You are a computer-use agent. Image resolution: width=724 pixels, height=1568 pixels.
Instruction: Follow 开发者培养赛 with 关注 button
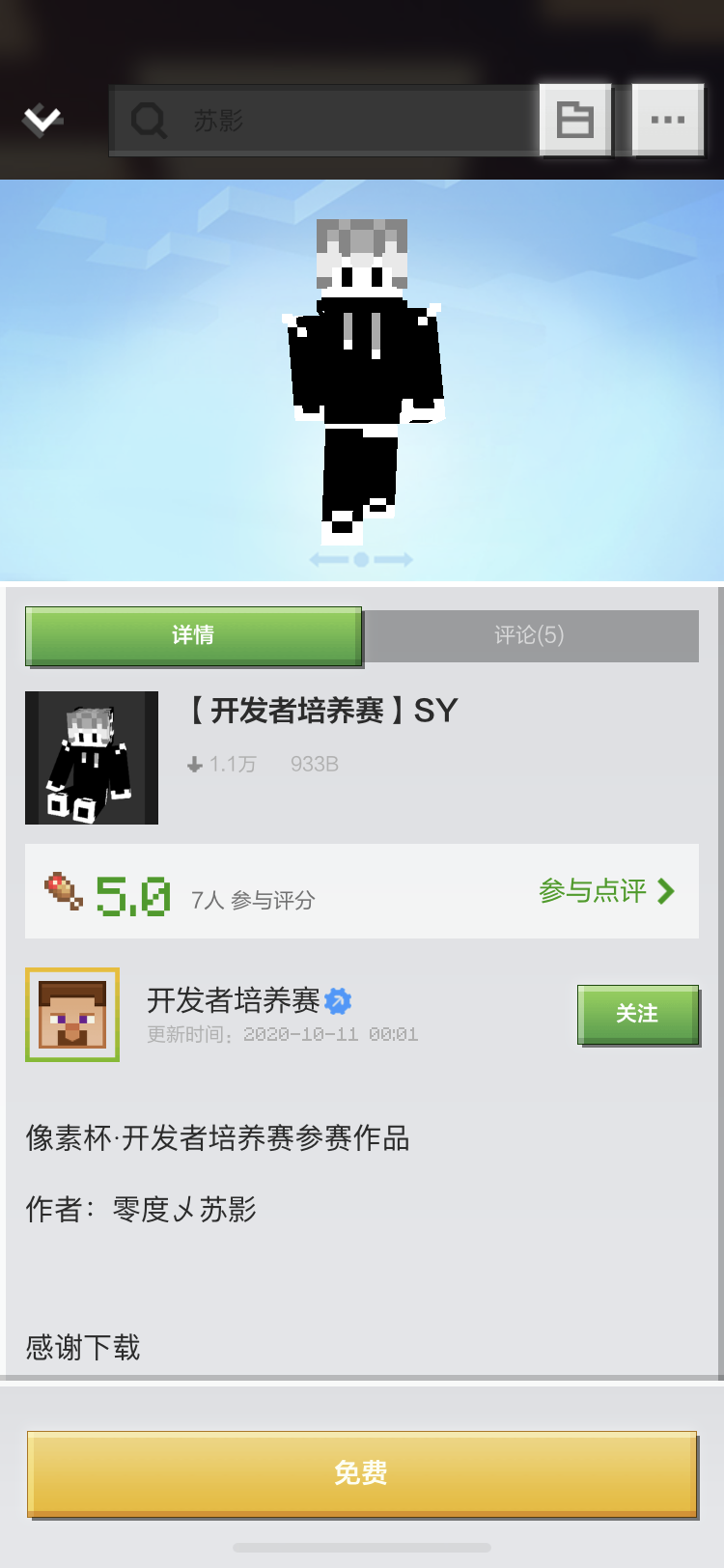(x=637, y=1014)
